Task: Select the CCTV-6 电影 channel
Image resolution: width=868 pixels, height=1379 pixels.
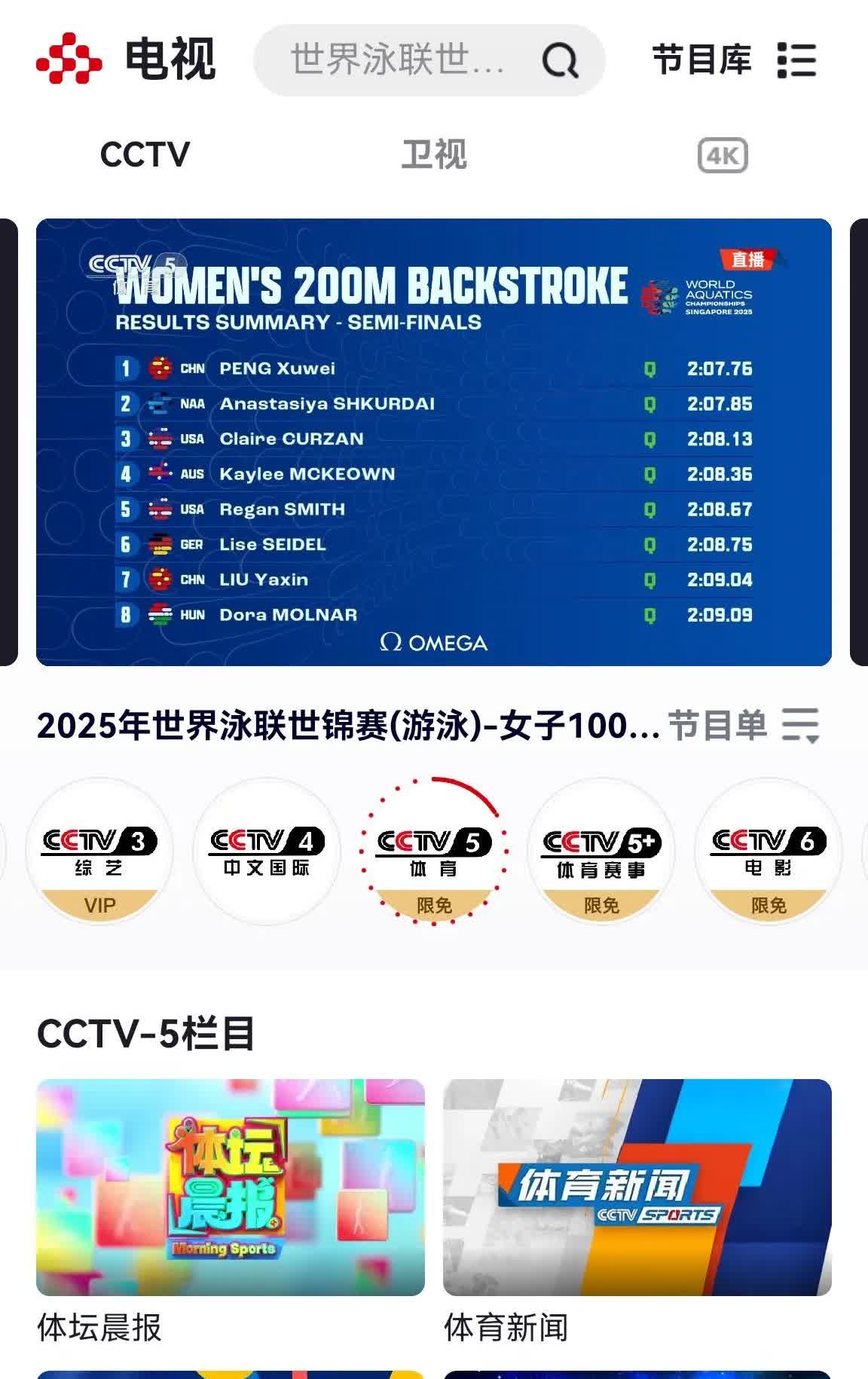Action: point(768,852)
